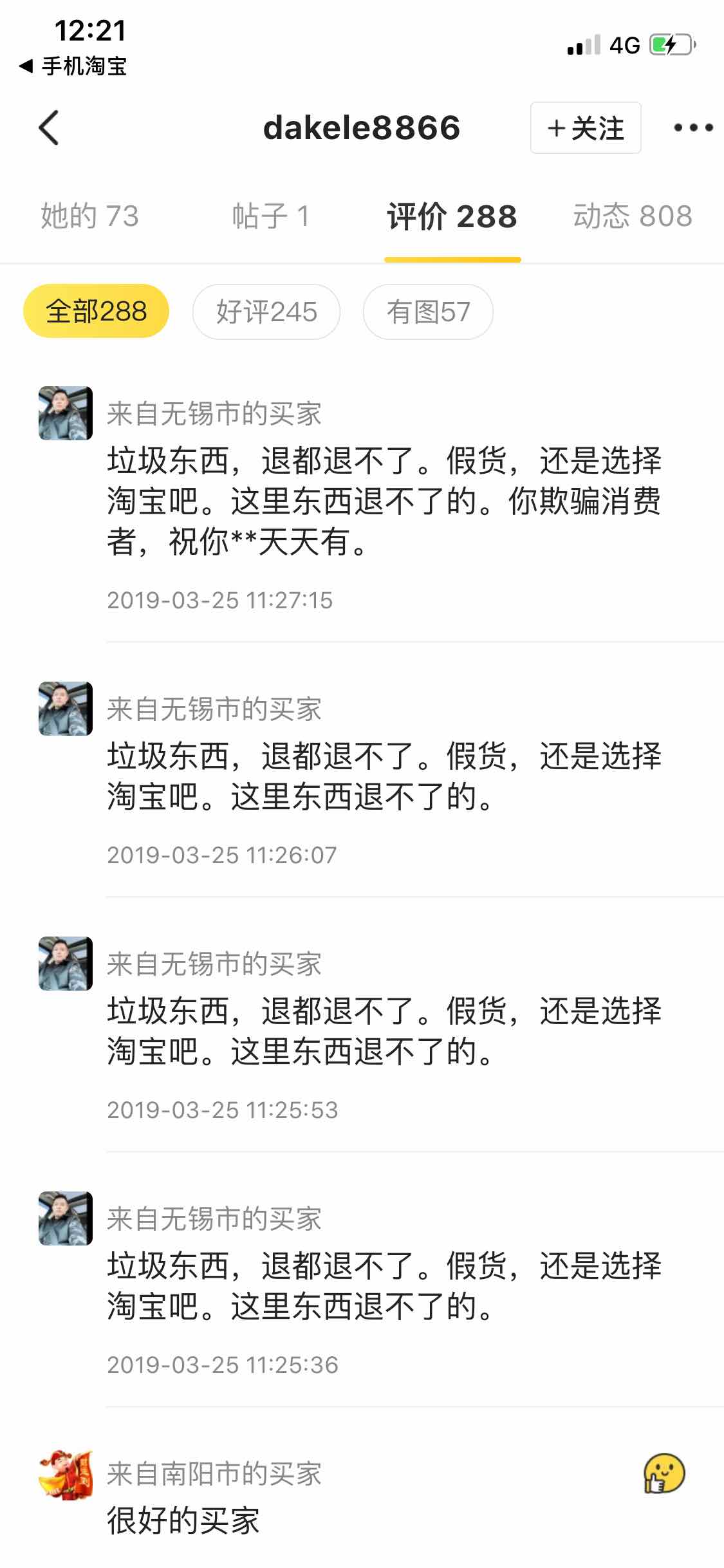Open the 动态 808 tab
The image size is (724, 1568).
pyautogui.click(x=633, y=216)
